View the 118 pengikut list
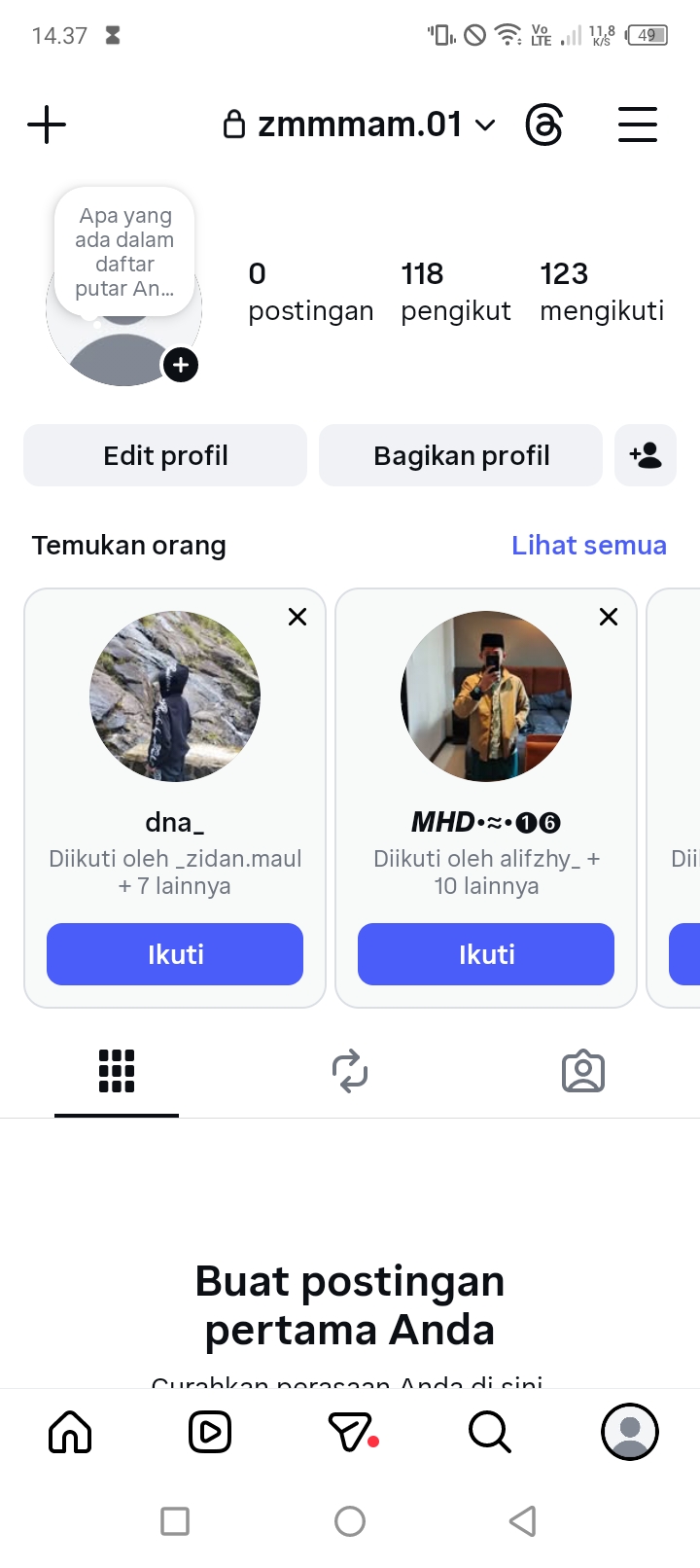This screenshot has width=700, height=1568. (455, 291)
